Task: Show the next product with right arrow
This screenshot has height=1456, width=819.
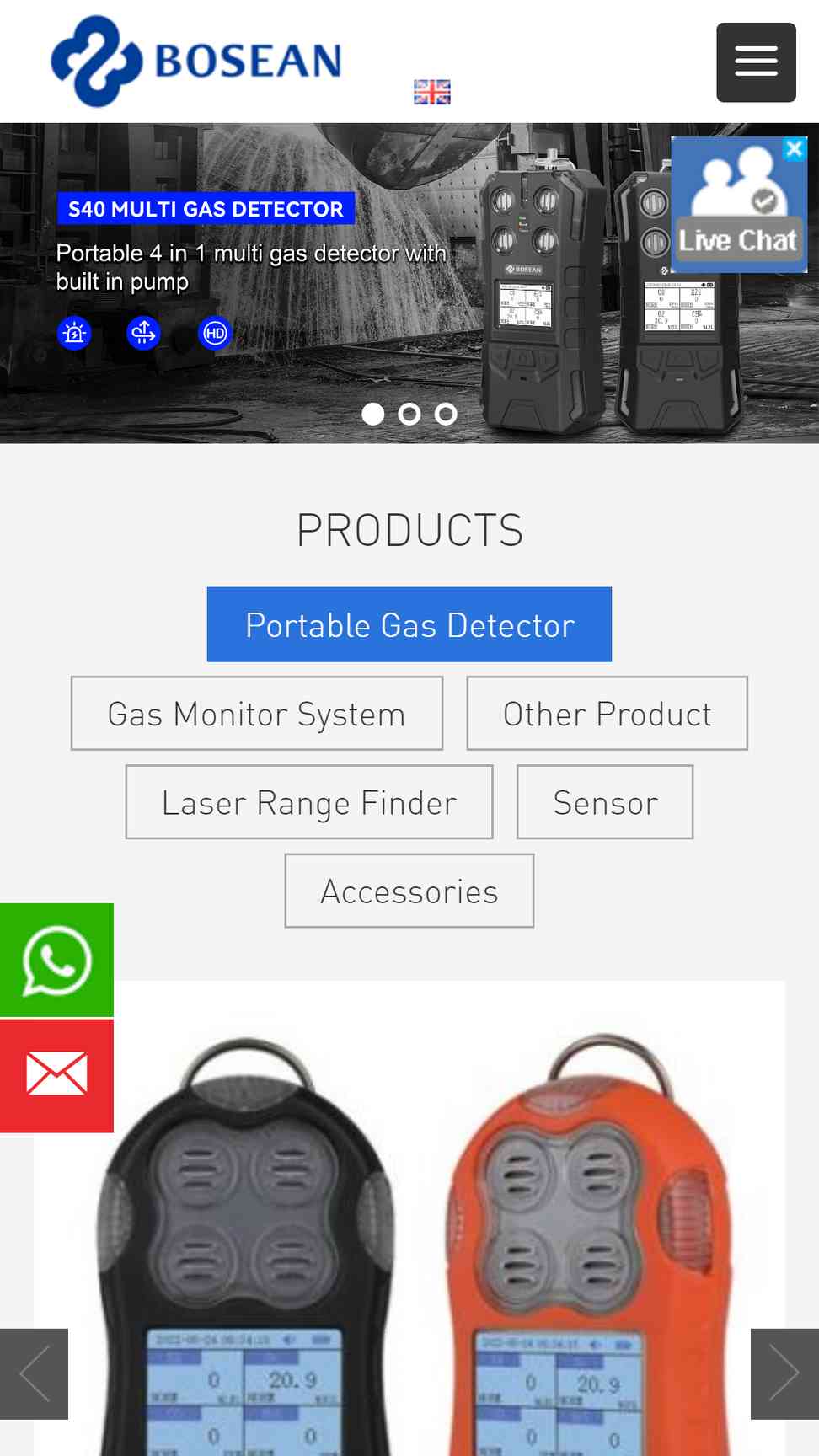Action: pos(784,1374)
